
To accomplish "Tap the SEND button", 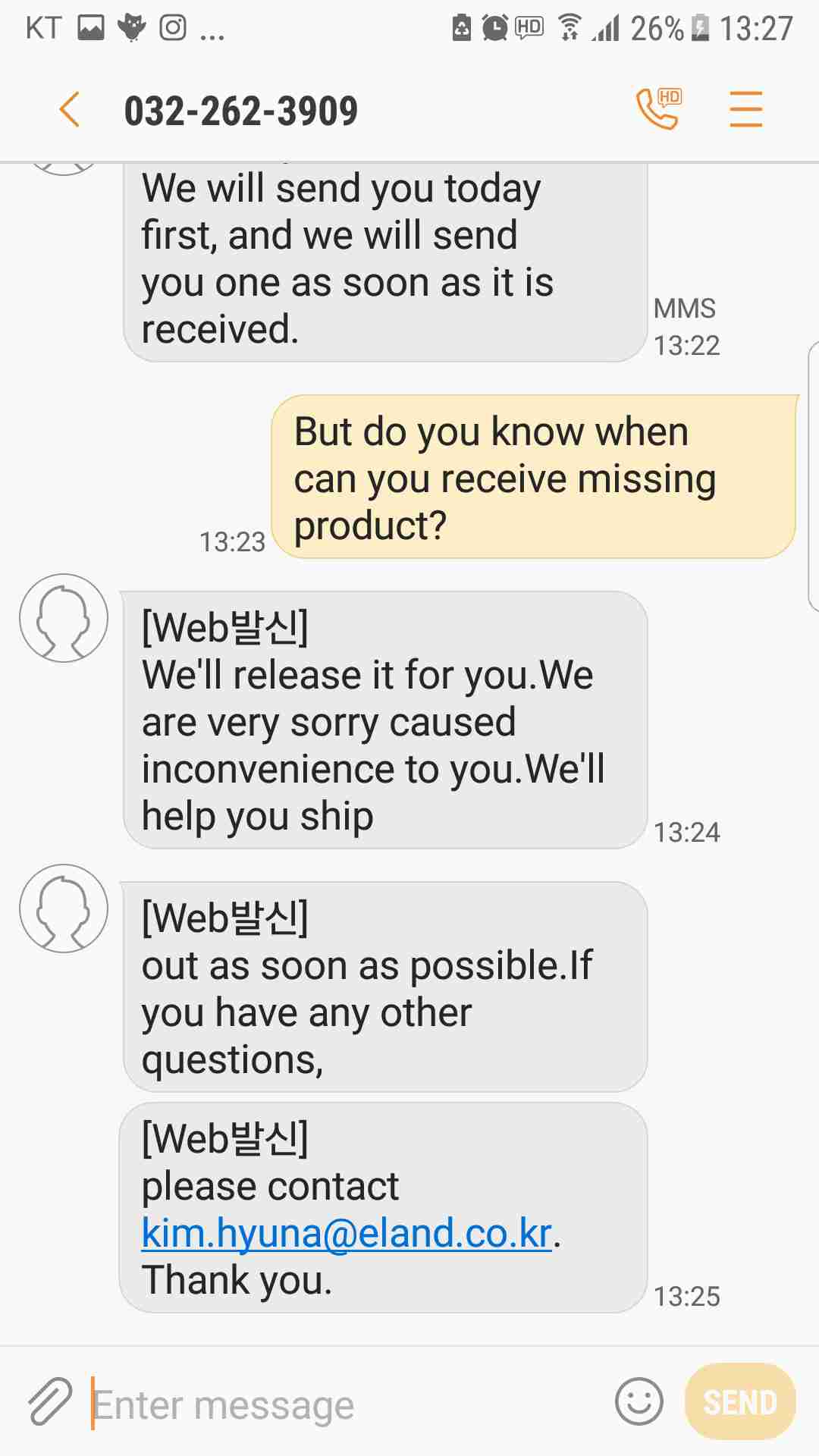I will click(739, 1401).
